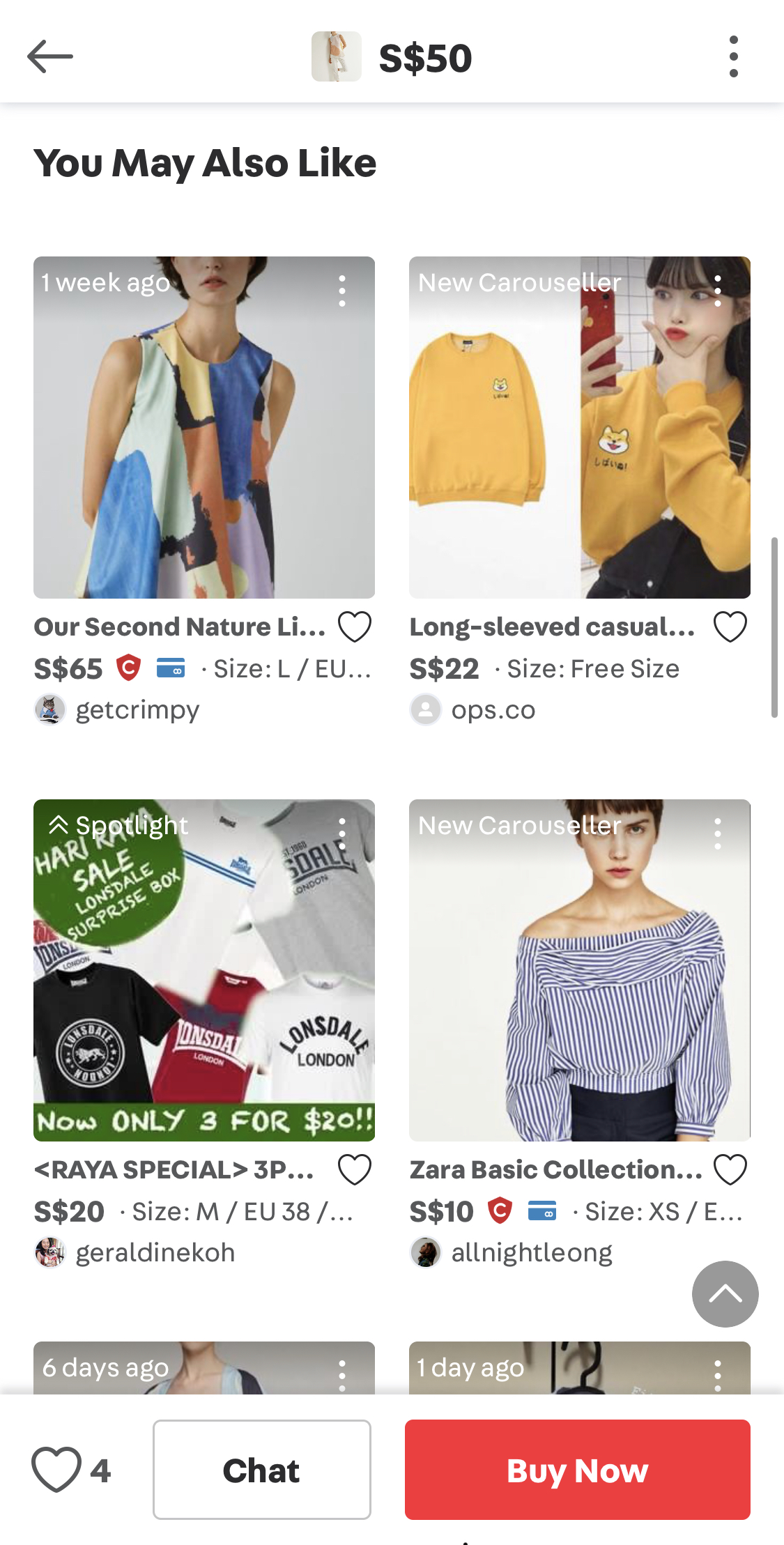View the Long-sleeved casual sweatshirt listing
The width and height of the screenshot is (784, 1545).
coord(580,427)
